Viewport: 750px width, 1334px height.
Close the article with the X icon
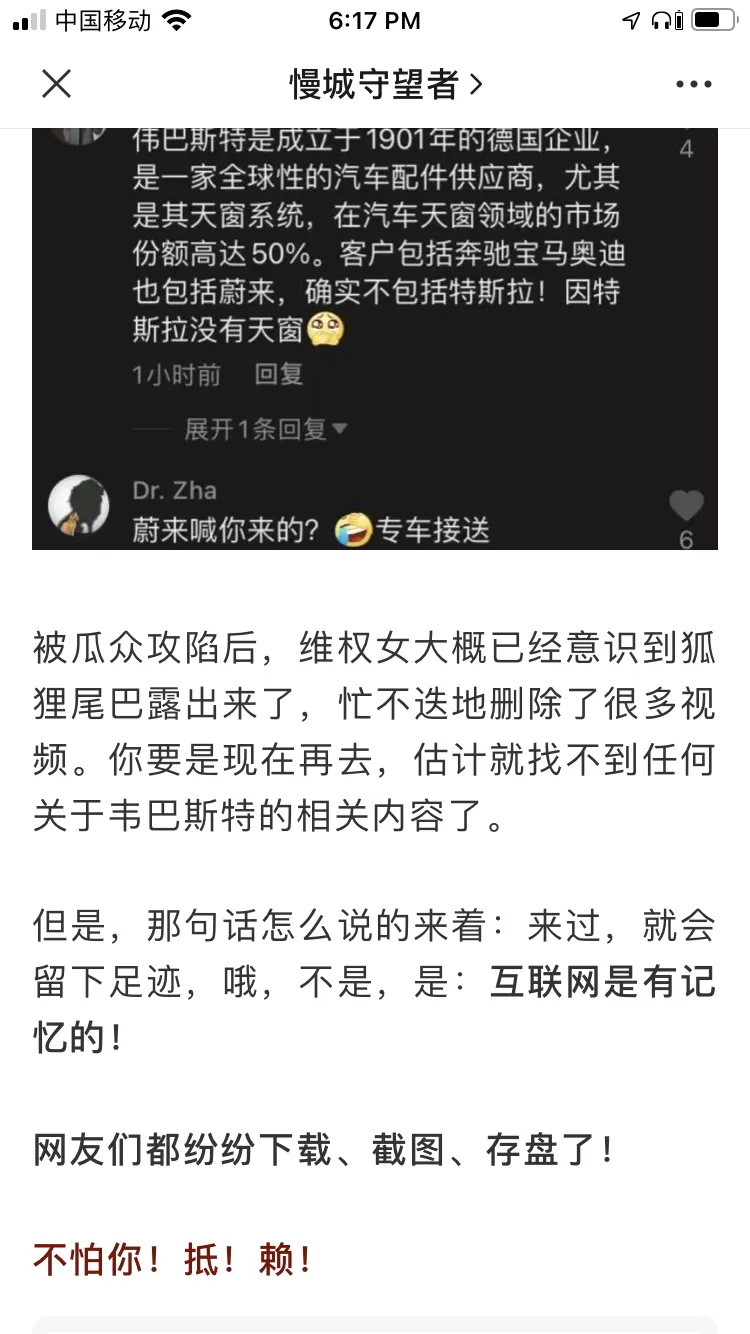click(x=57, y=84)
